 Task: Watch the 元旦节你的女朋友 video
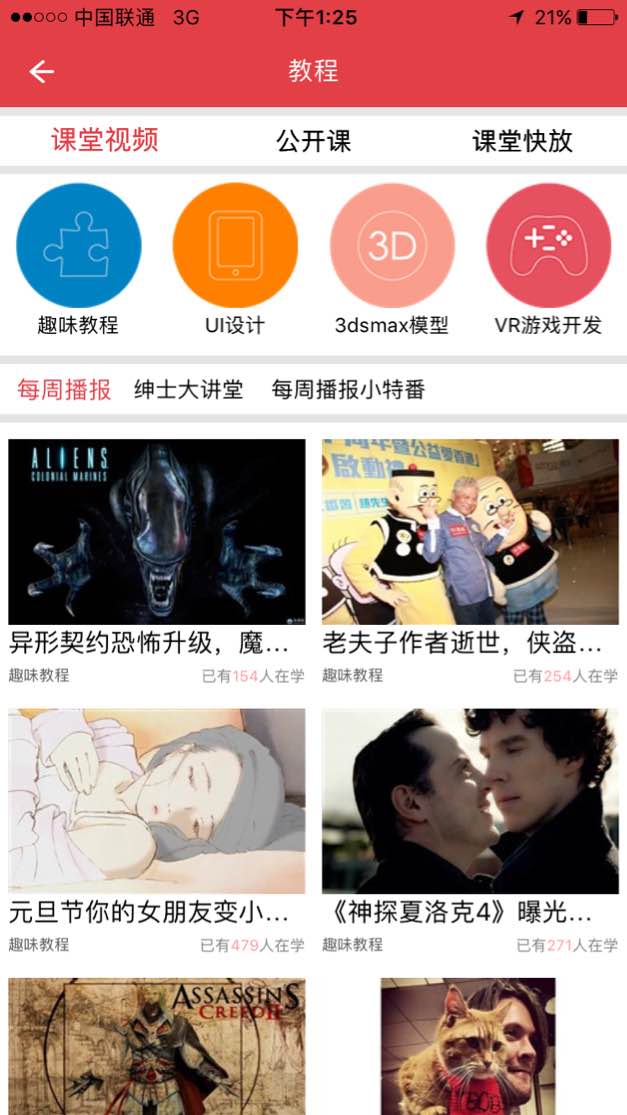[157, 801]
